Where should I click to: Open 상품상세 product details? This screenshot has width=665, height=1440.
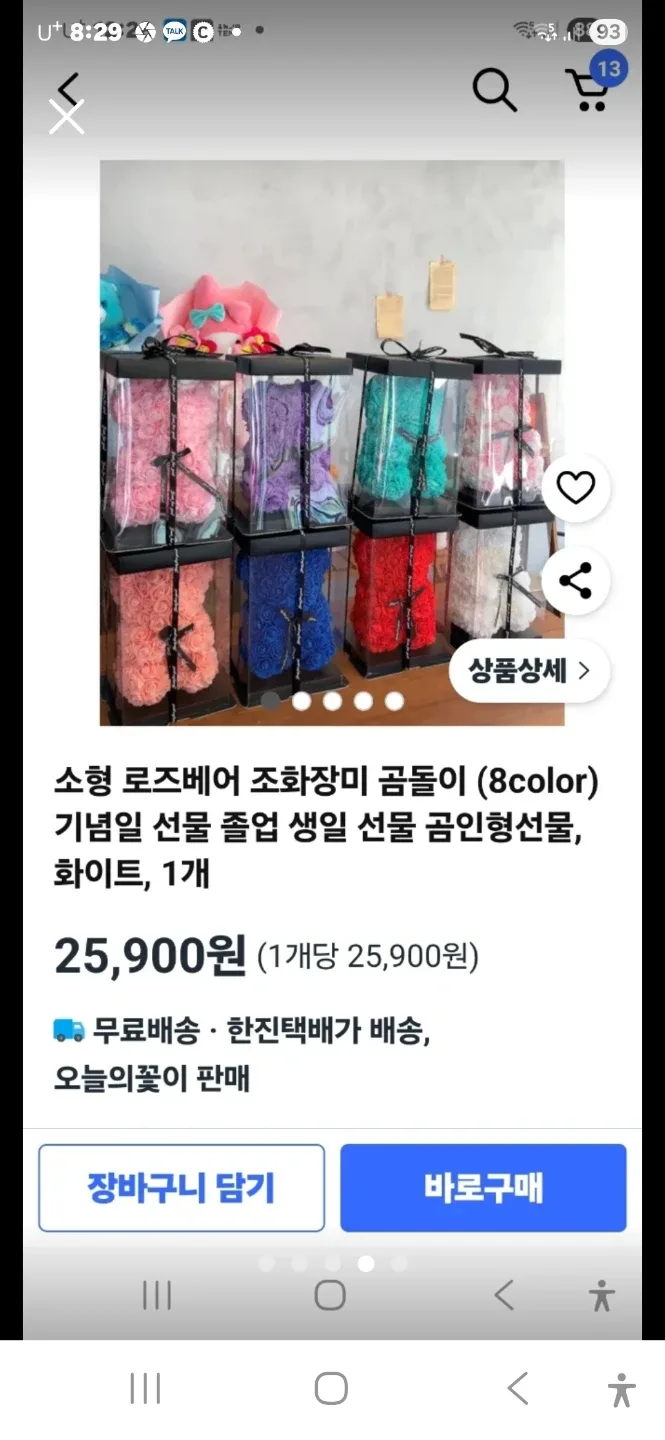[529, 670]
